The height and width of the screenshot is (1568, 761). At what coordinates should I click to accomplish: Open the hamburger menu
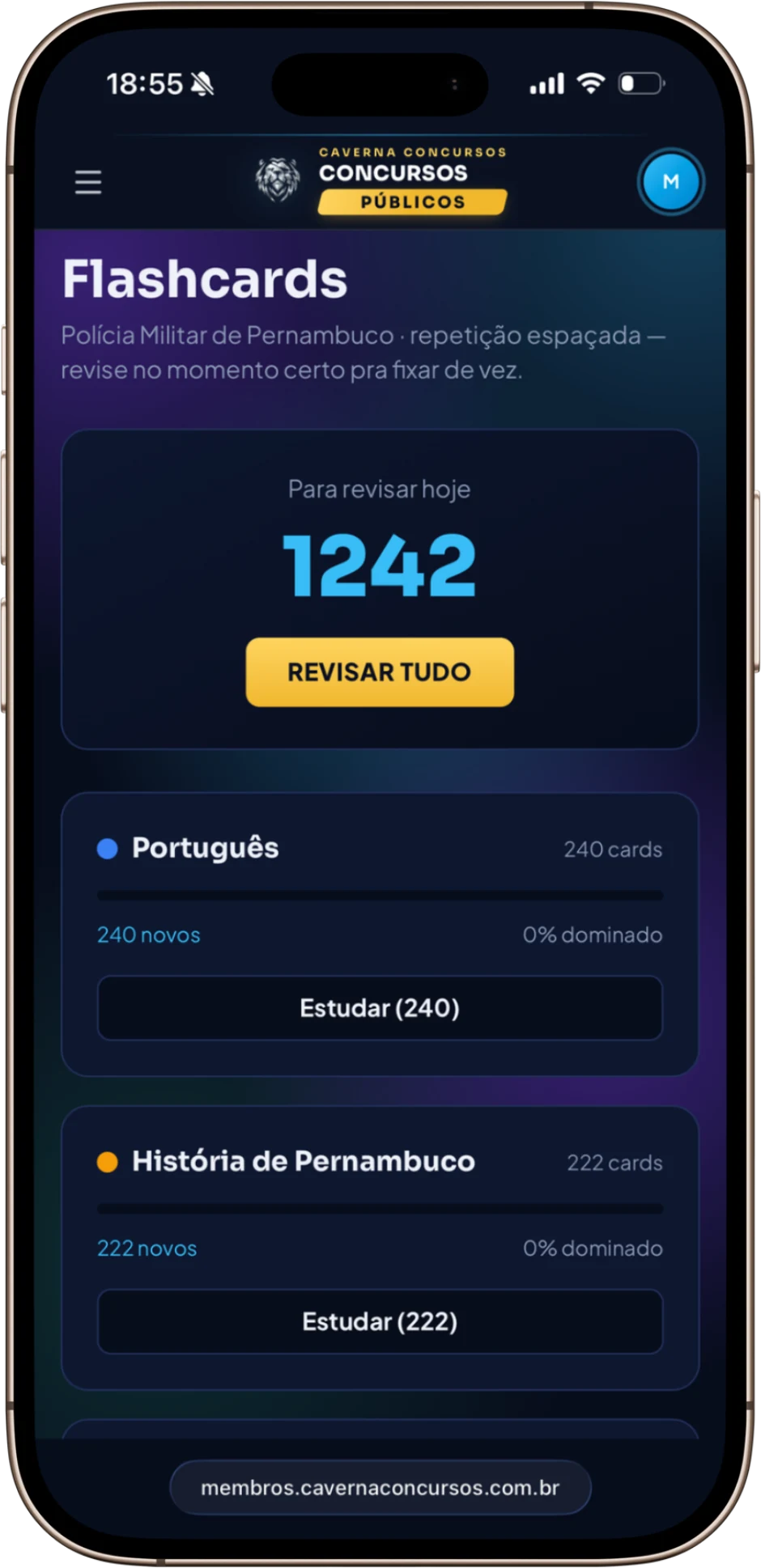[88, 182]
